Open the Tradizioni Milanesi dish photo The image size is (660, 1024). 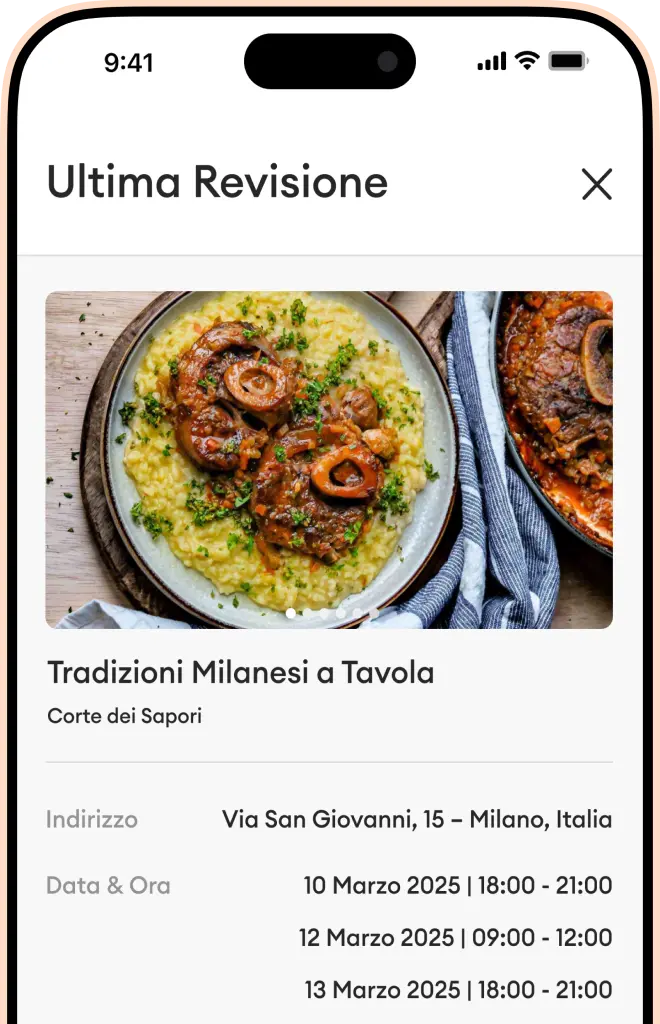pos(329,459)
